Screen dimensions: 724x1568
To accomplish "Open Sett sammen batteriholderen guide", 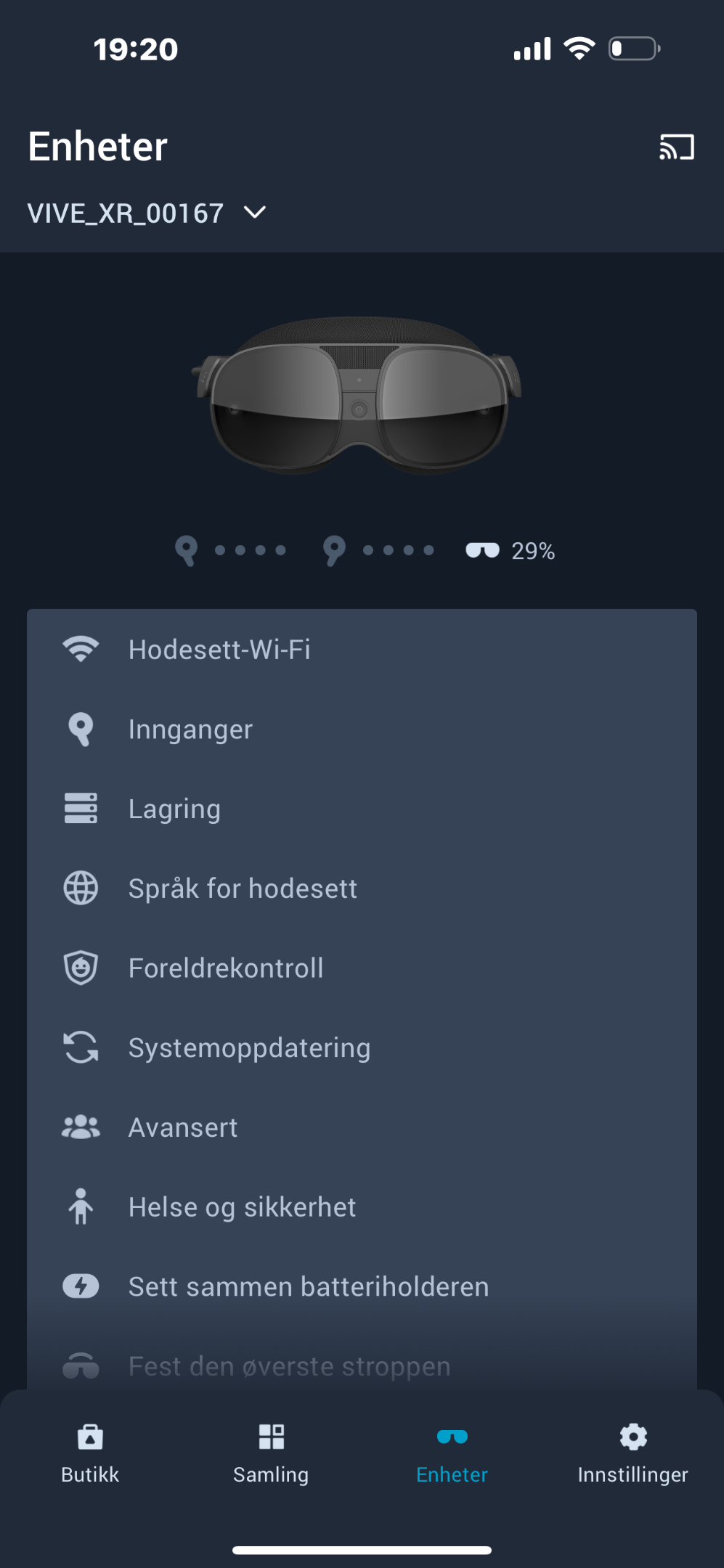I will click(362, 1286).
